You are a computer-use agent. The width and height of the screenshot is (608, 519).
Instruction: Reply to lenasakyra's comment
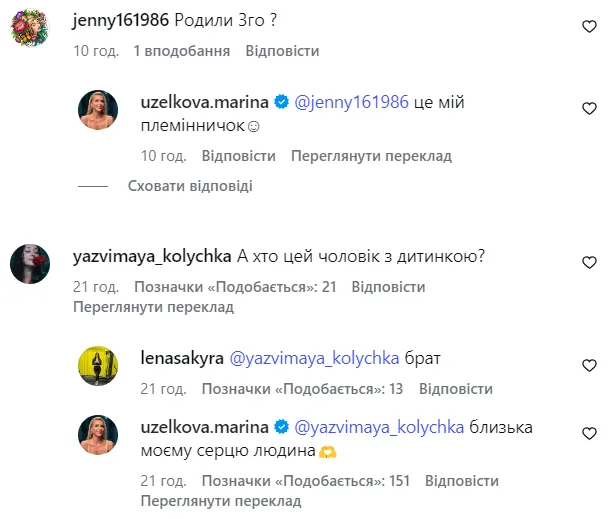tap(456, 388)
